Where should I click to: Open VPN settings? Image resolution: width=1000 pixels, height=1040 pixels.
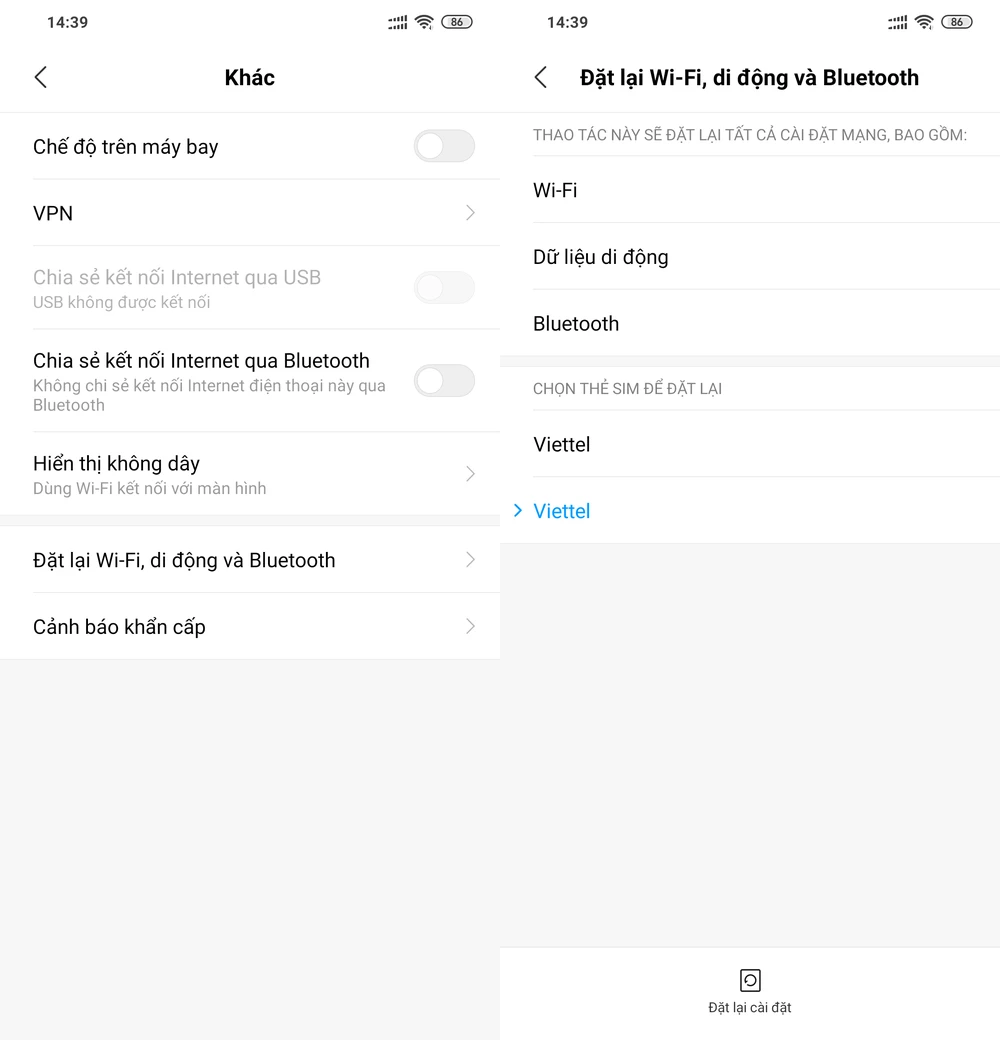click(250, 213)
